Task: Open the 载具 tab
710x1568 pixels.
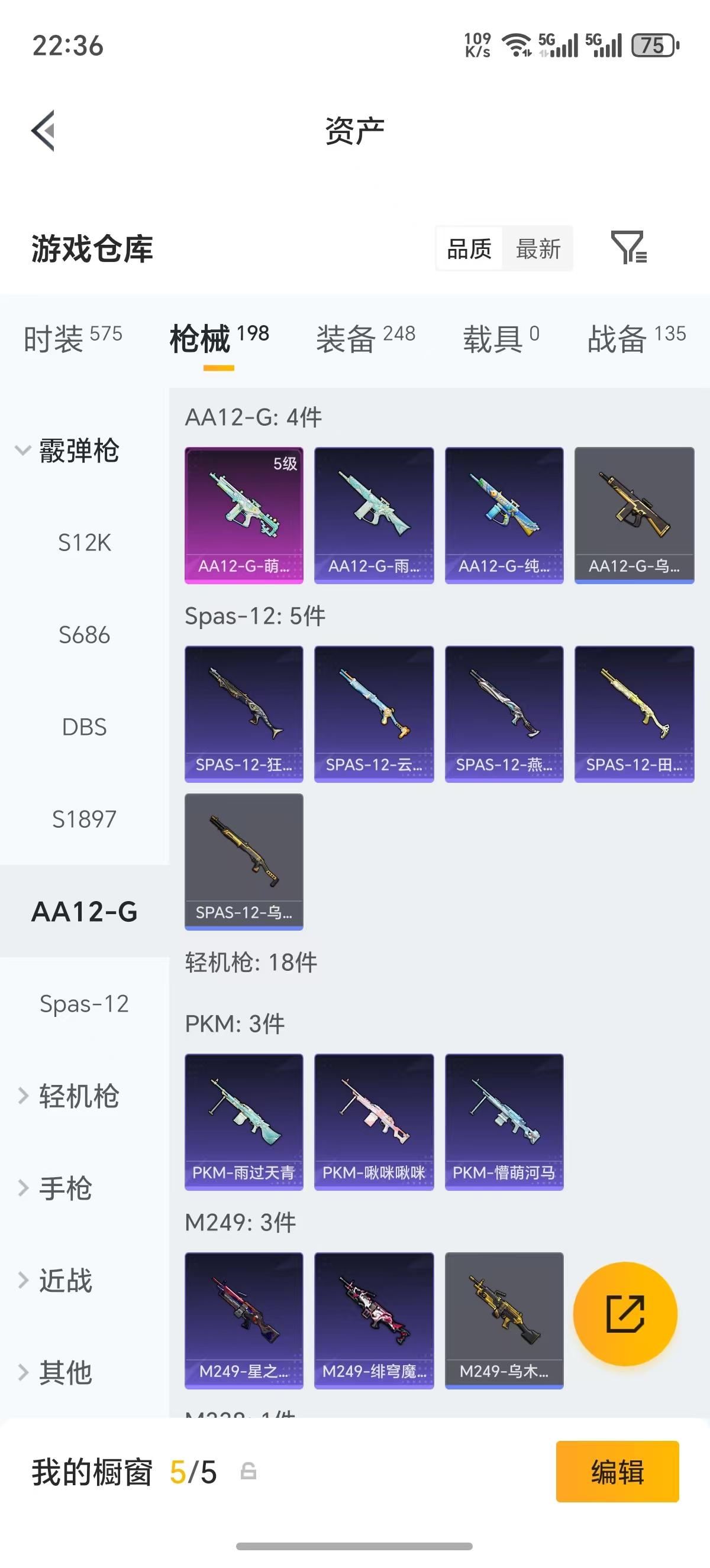Action: tap(501, 338)
